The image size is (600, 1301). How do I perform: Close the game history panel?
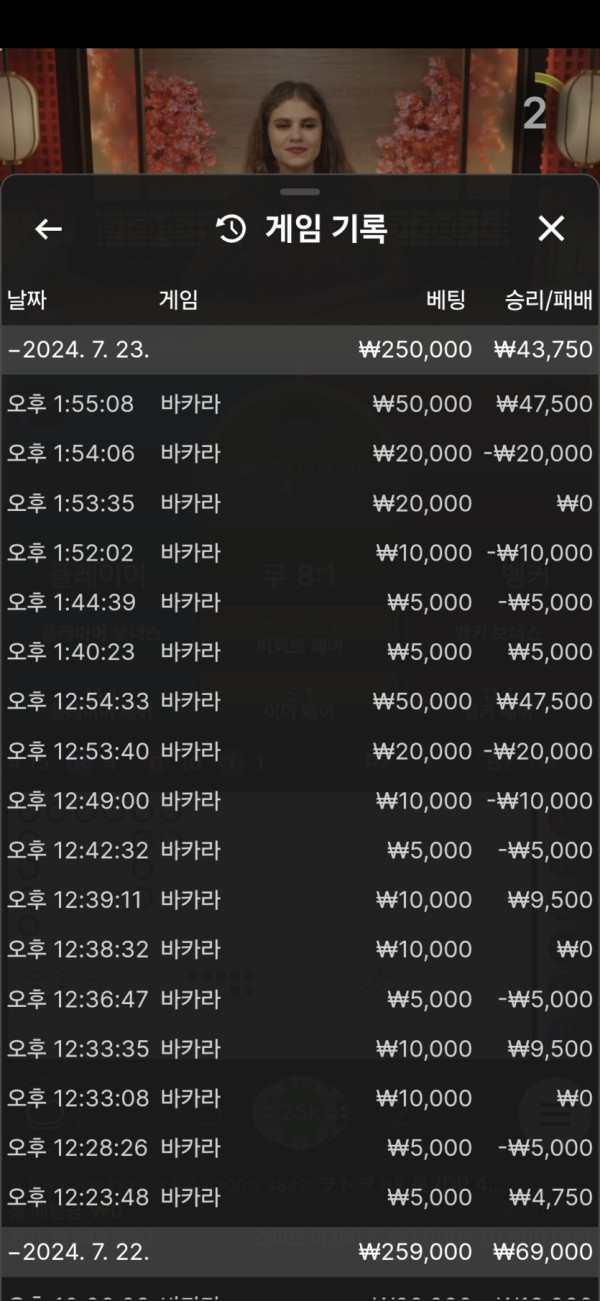[551, 229]
